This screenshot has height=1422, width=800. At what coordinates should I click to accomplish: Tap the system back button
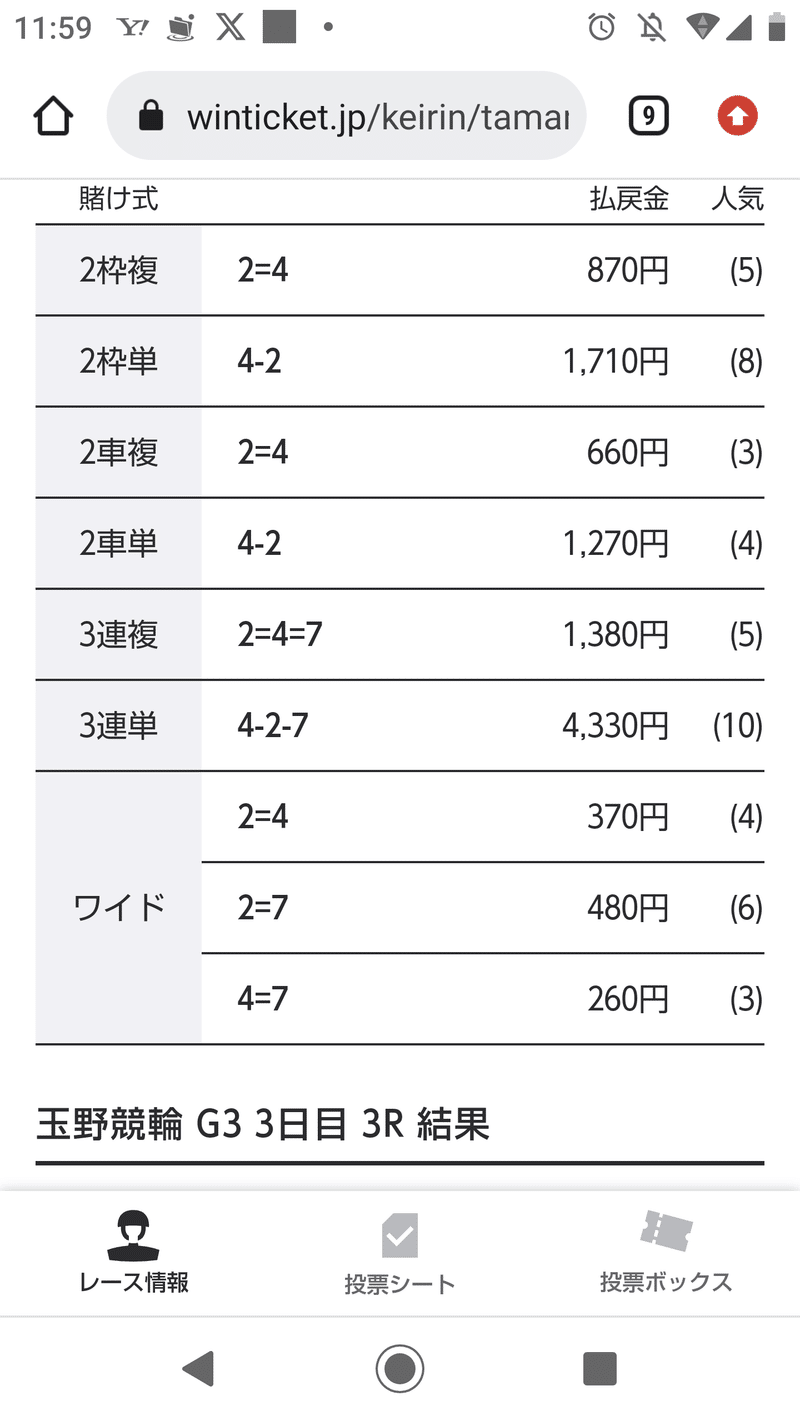coord(200,1368)
